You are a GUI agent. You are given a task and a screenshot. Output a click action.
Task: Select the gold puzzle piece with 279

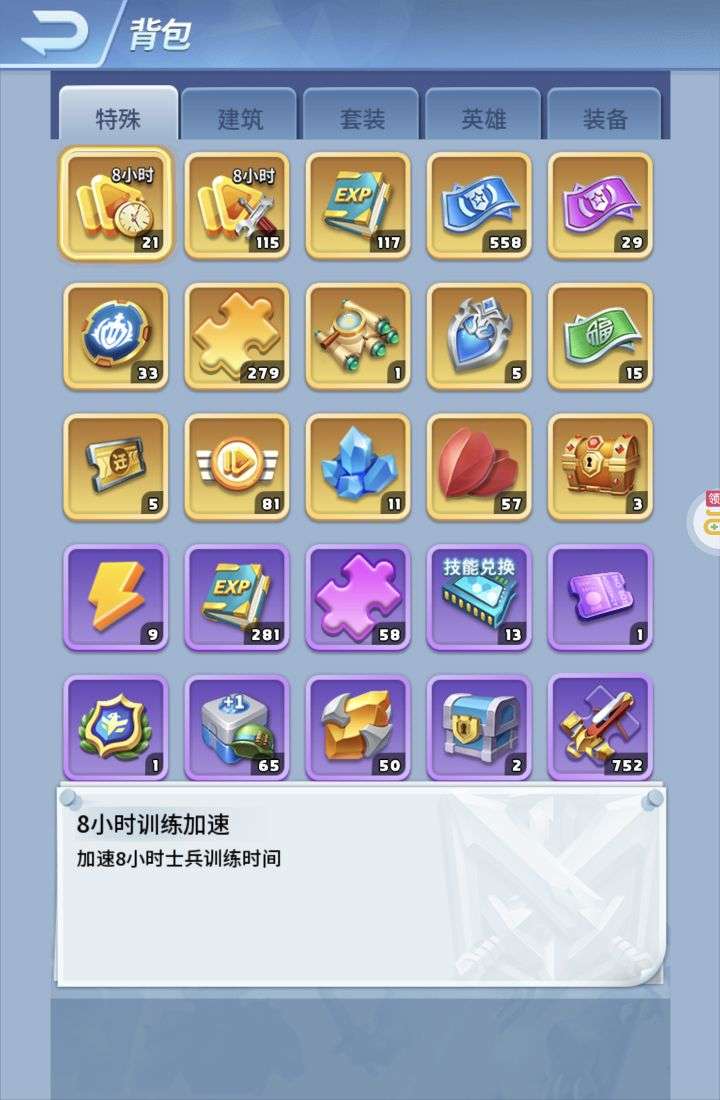[237, 336]
